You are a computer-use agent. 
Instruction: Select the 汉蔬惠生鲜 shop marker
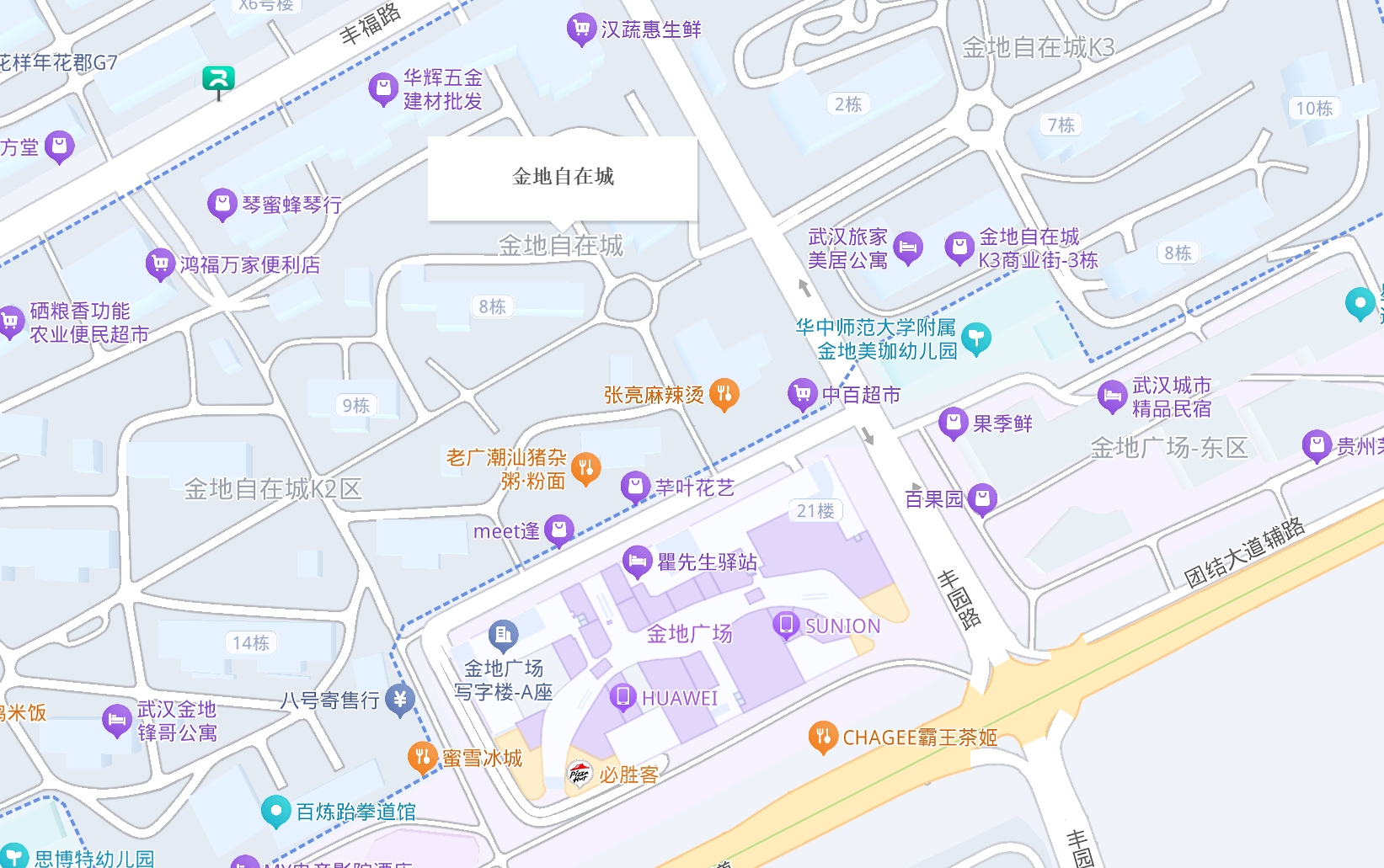tap(580, 29)
